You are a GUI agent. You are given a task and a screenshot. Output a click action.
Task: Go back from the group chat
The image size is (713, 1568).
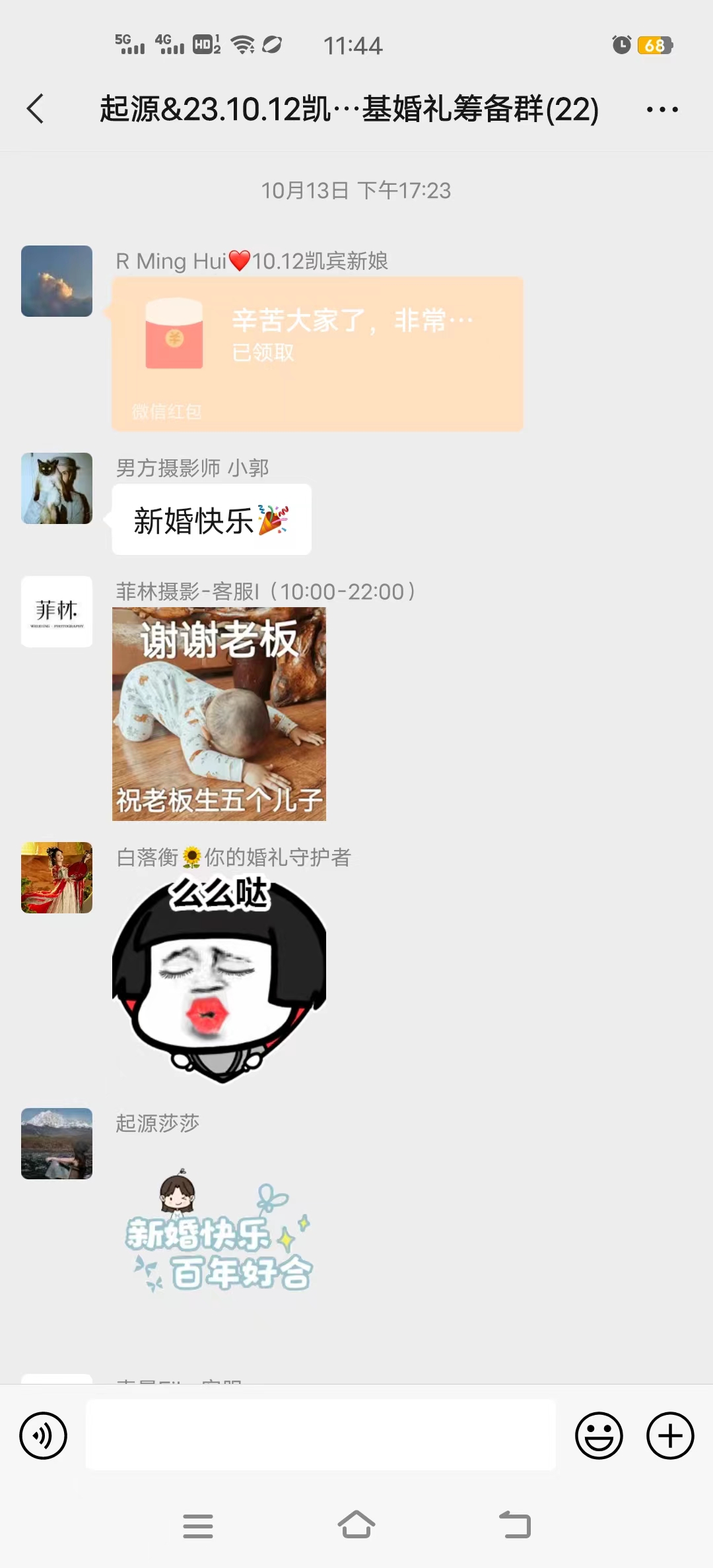[36, 109]
